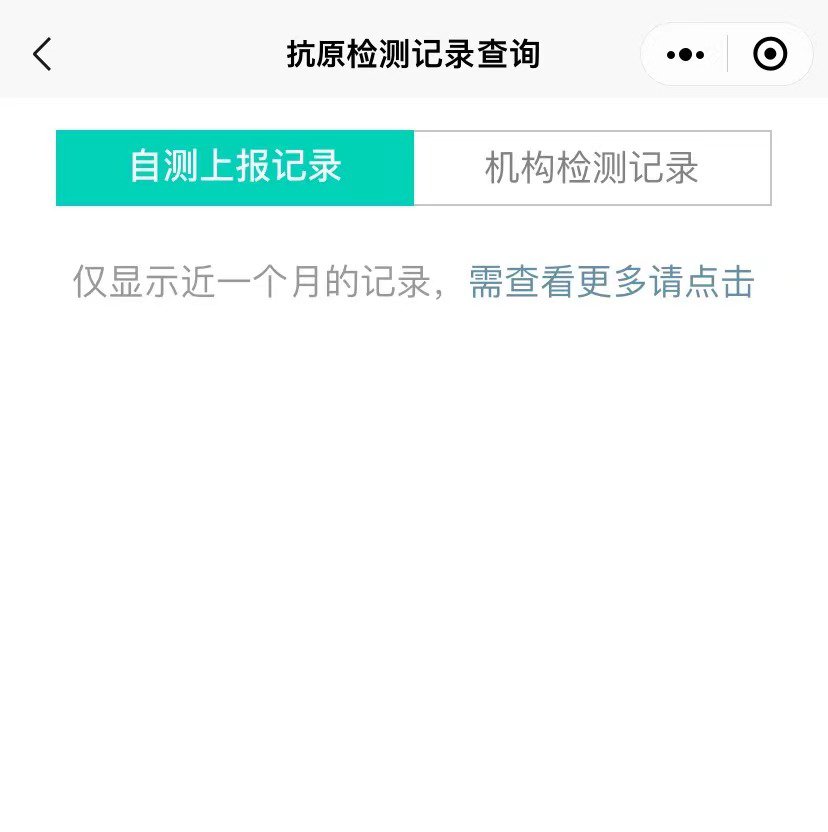Open the mini program more options menu
This screenshot has width=828, height=832.
tap(685, 55)
